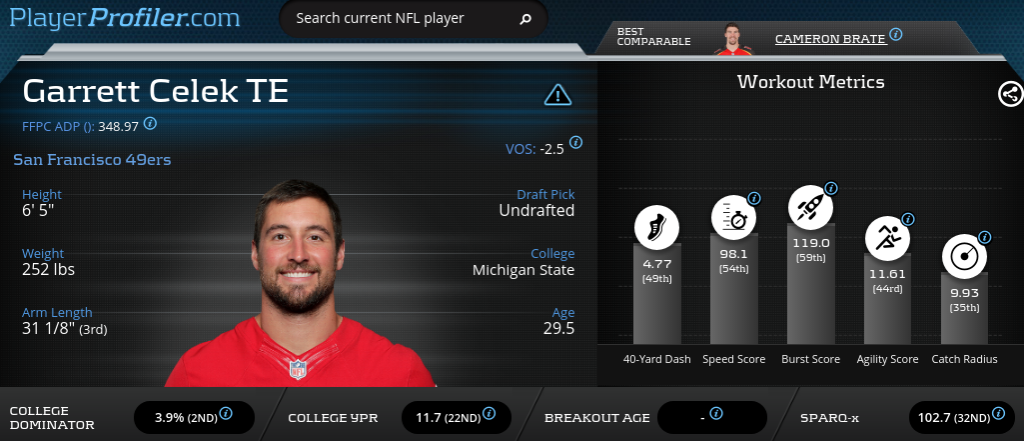Show info for Best Comparable
The height and width of the screenshot is (441, 1024).
point(896,34)
